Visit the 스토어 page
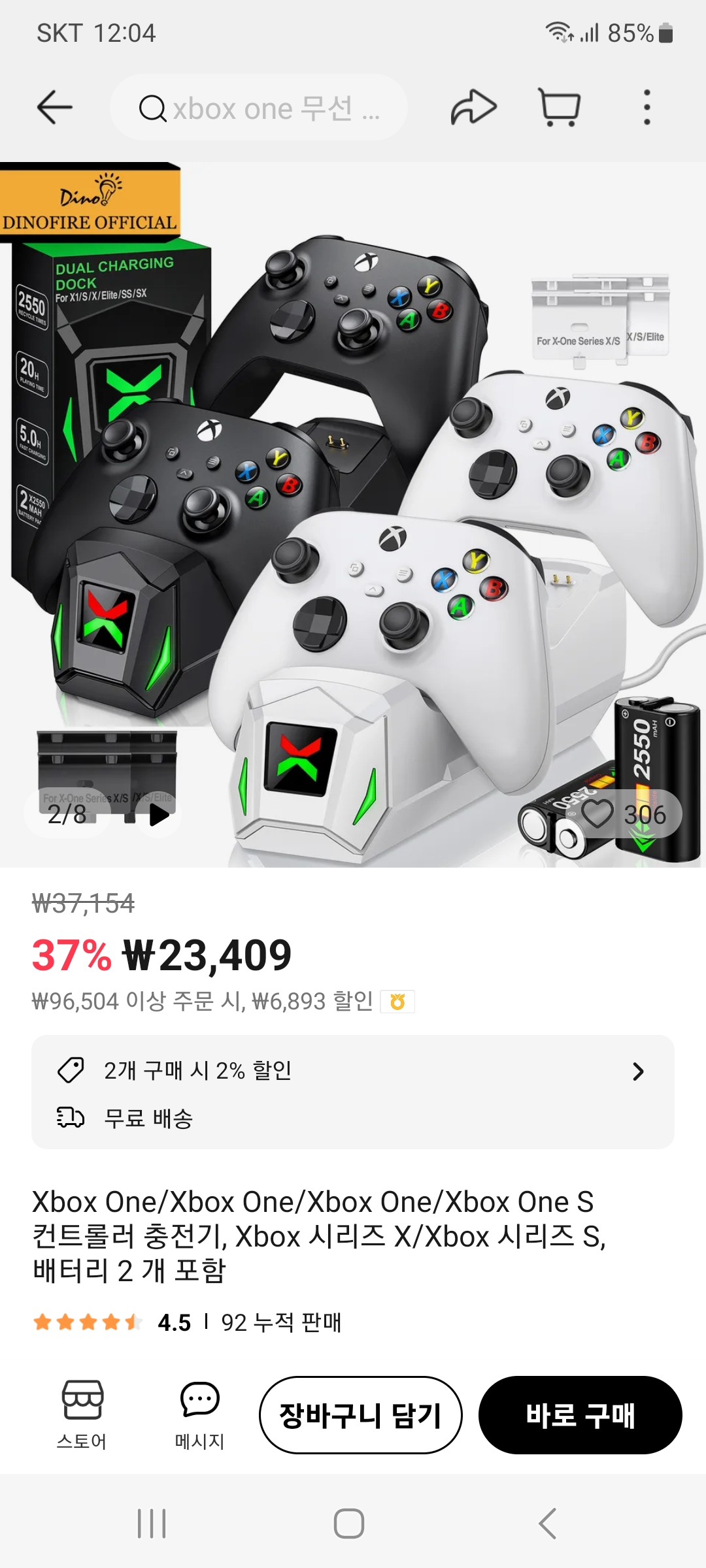The height and width of the screenshot is (1568, 706). pyautogui.click(x=82, y=1415)
